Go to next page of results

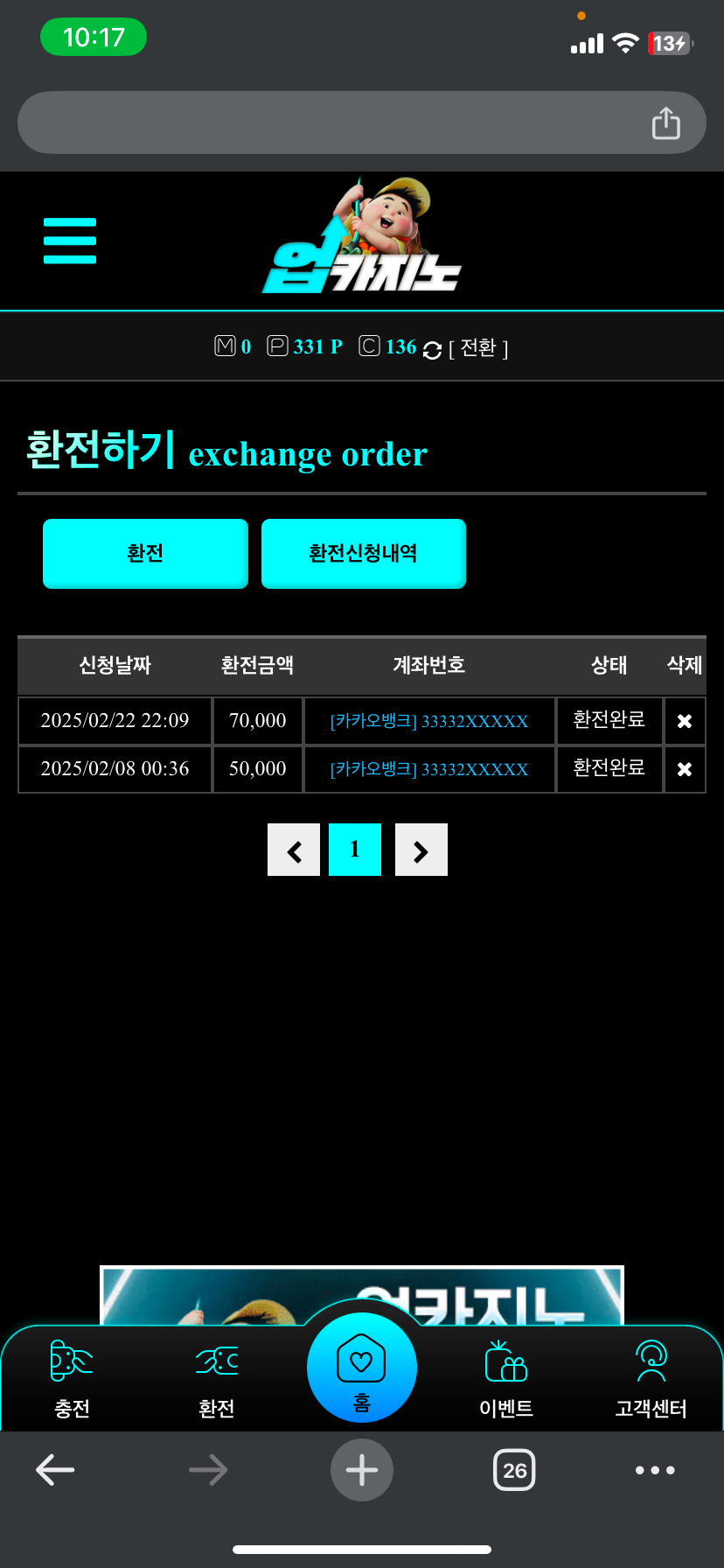421,850
